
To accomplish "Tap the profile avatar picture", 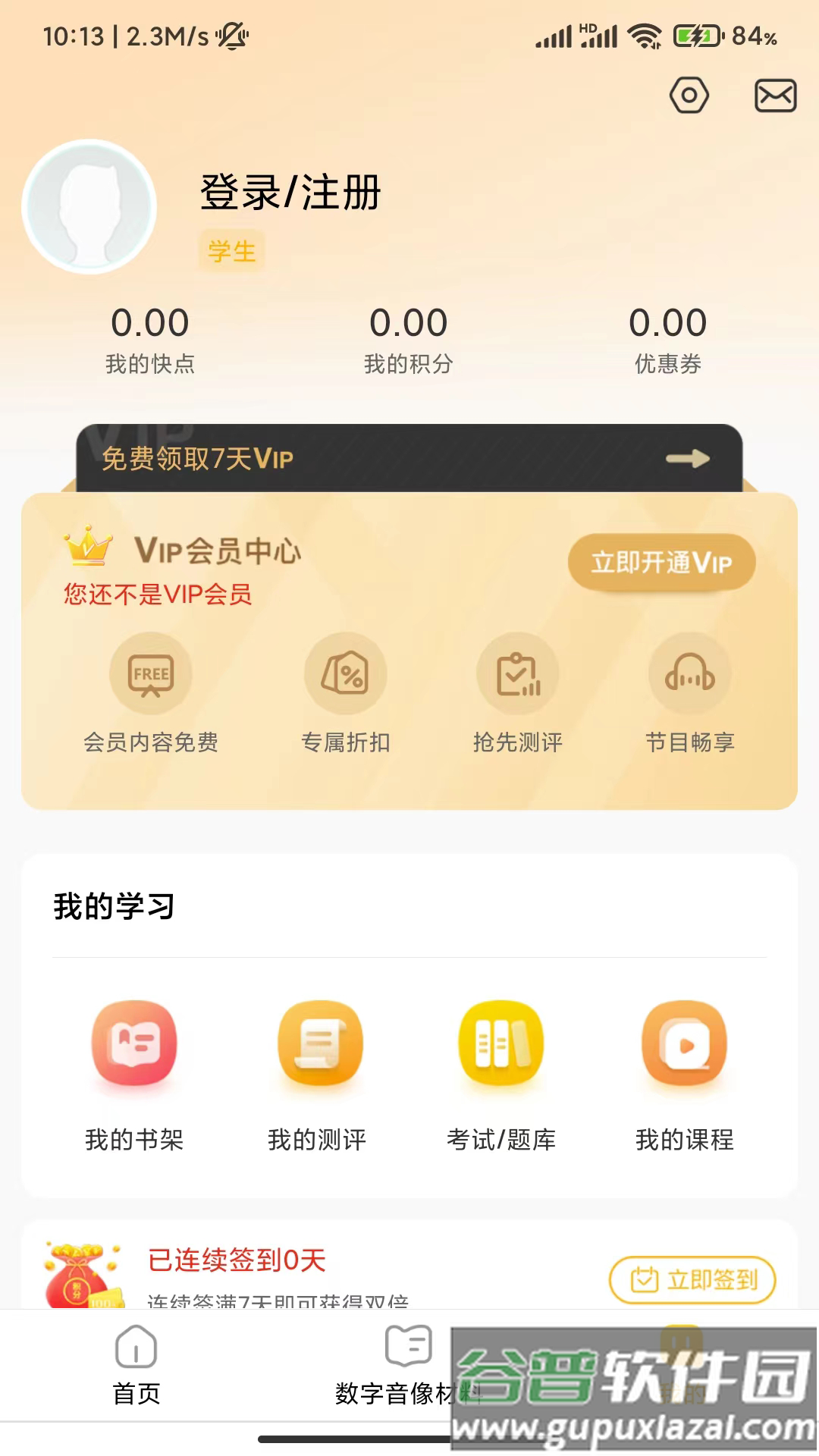I will [91, 207].
